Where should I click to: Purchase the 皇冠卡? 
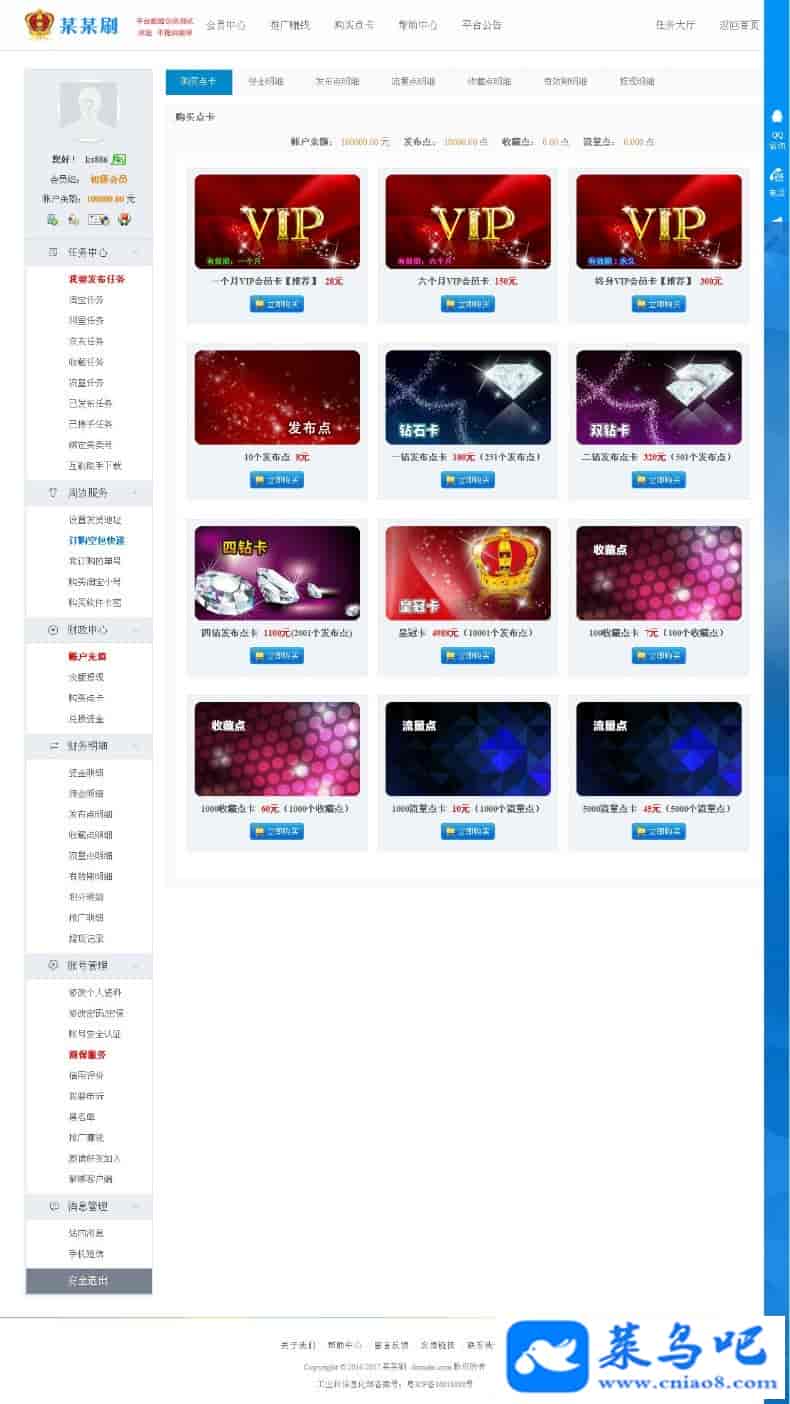pyautogui.click(x=468, y=656)
